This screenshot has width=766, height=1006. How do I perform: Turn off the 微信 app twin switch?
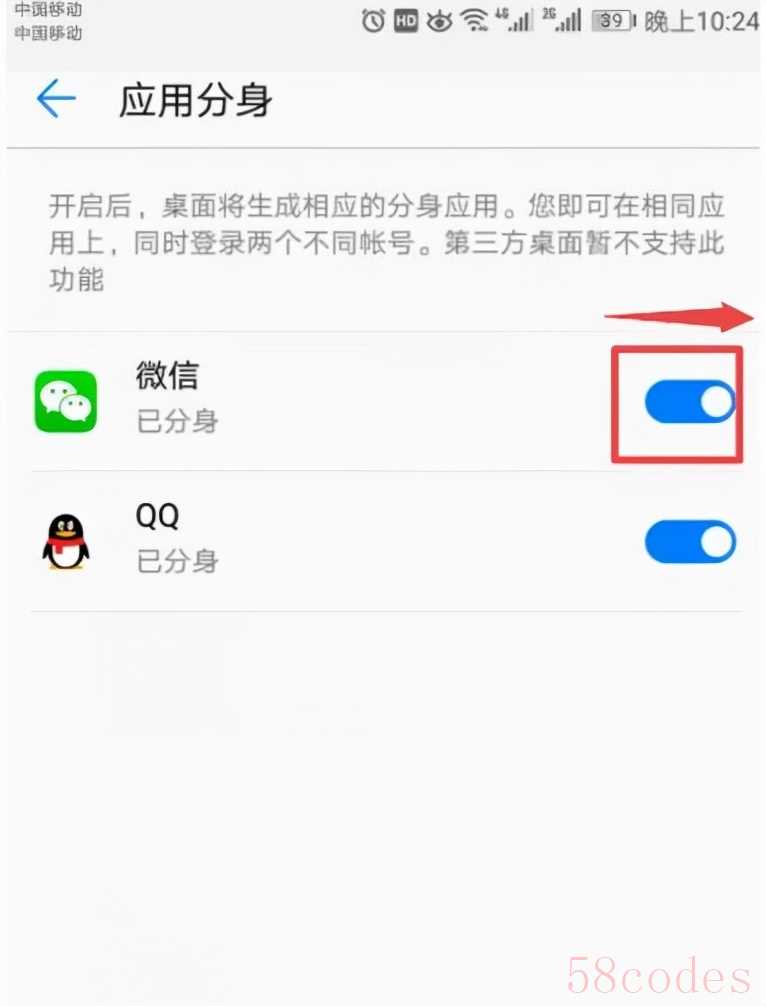[689, 402]
